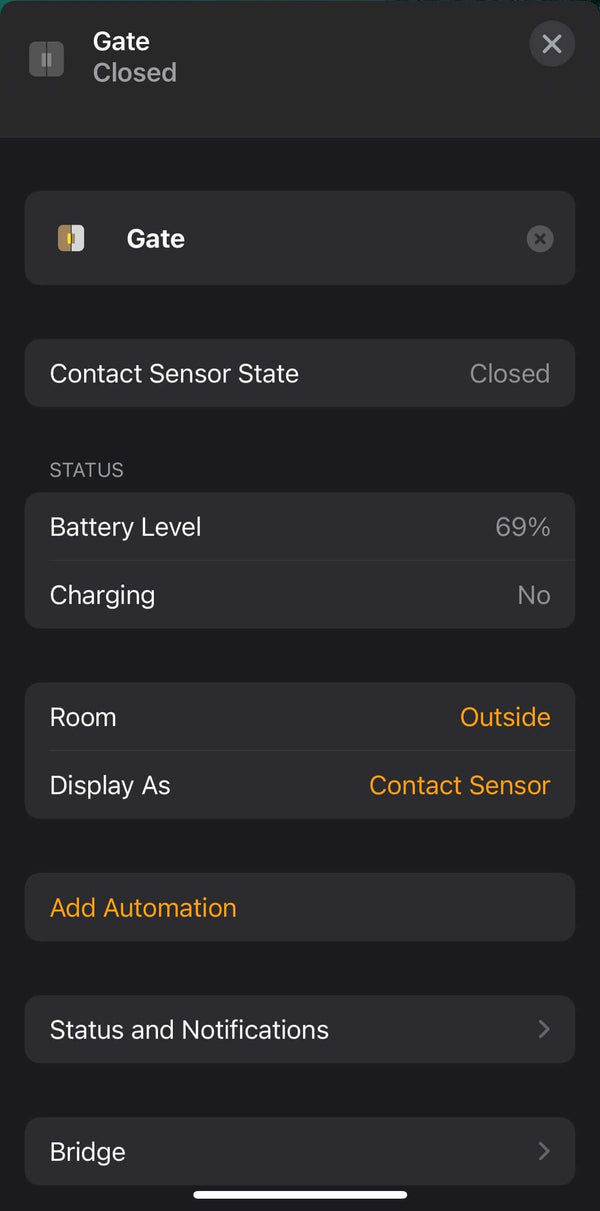600x1211 pixels.
Task: Change the Gate accessory icon
Action: (71, 239)
